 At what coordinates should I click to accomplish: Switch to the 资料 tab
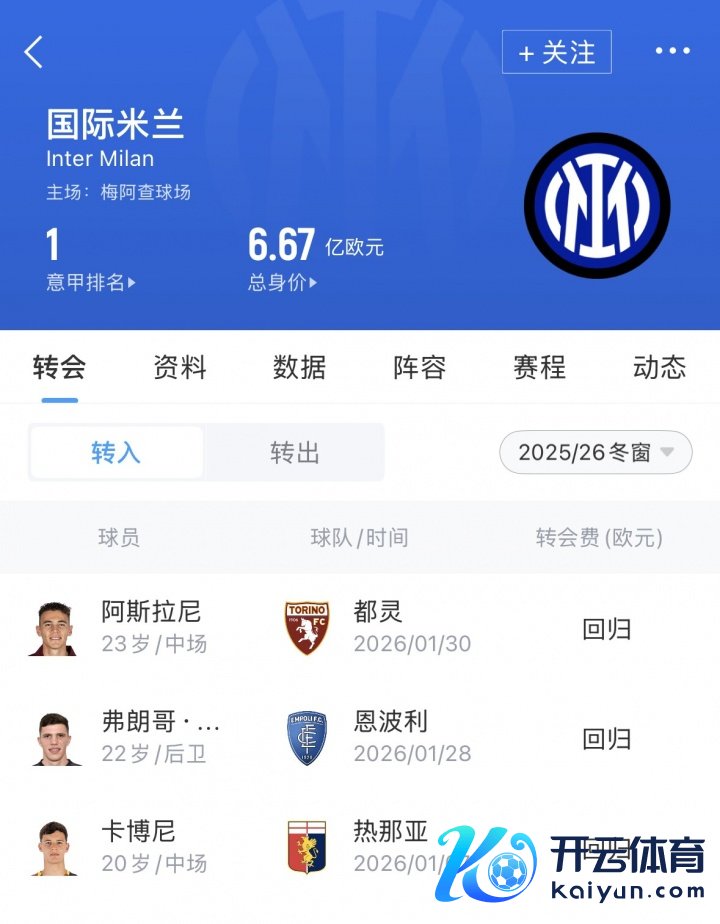click(180, 367)
